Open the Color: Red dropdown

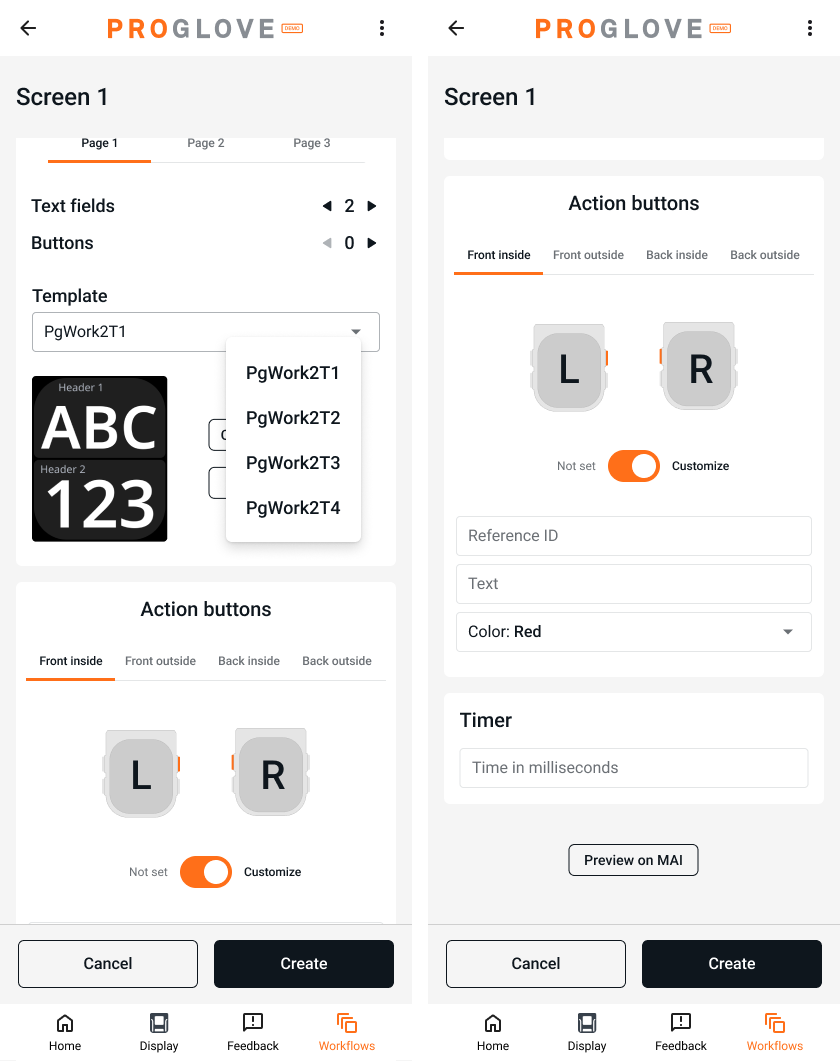coord(633,632)
